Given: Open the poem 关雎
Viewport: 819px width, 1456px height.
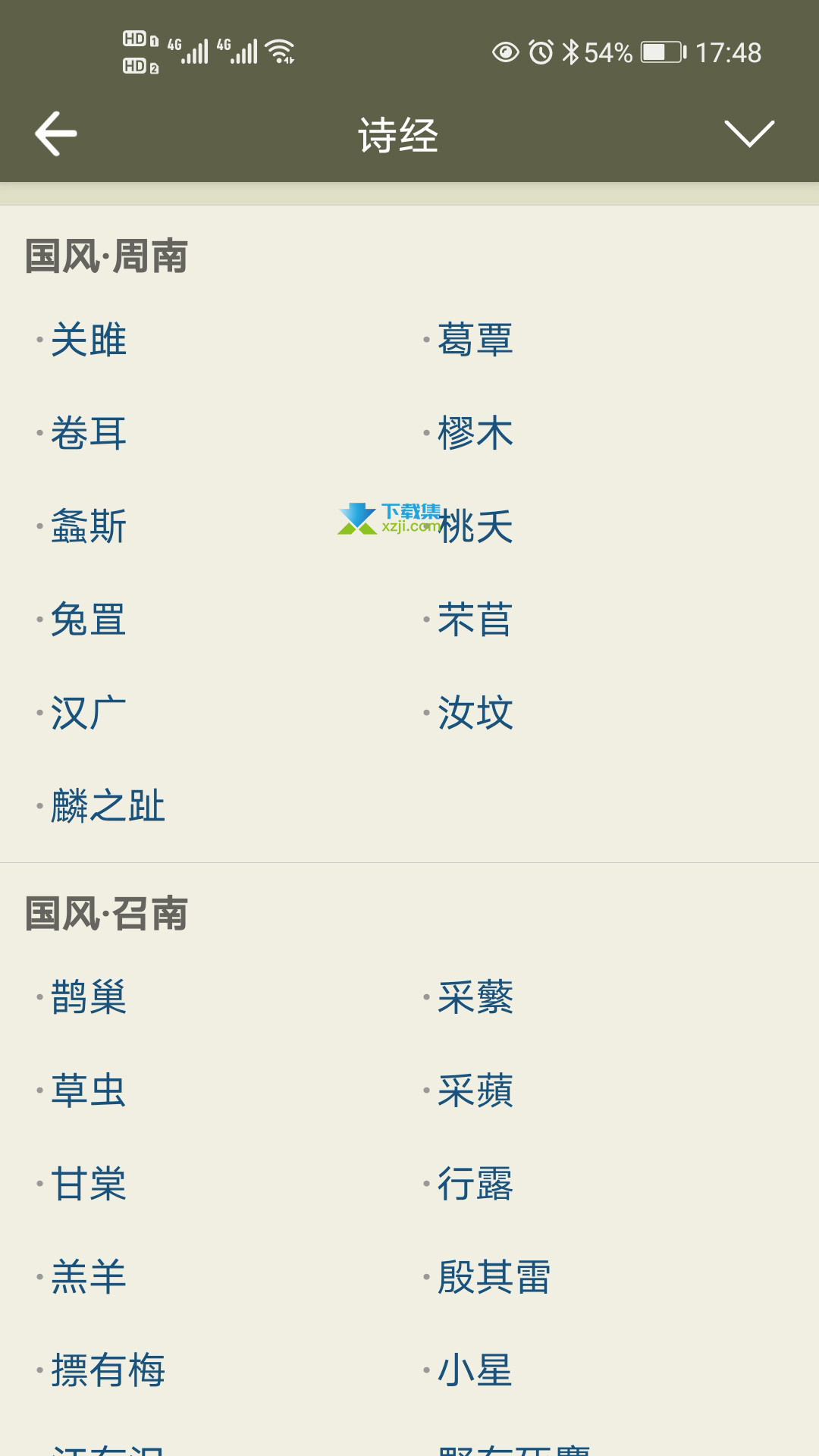Looking at the screenshot, I should pyautogui.click(x=89, y=340).
